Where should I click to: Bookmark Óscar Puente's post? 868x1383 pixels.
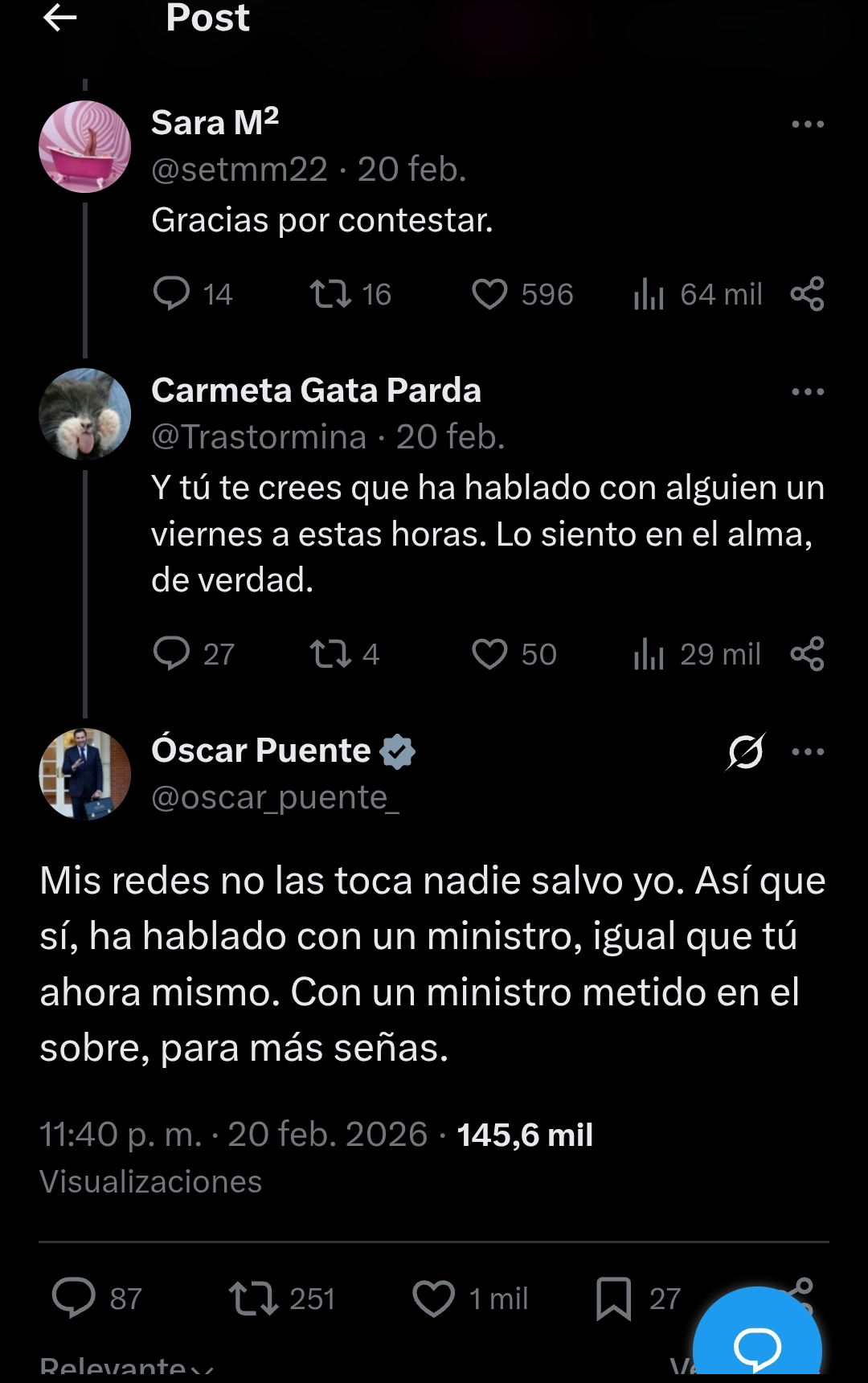click(x=613, y=1298)
